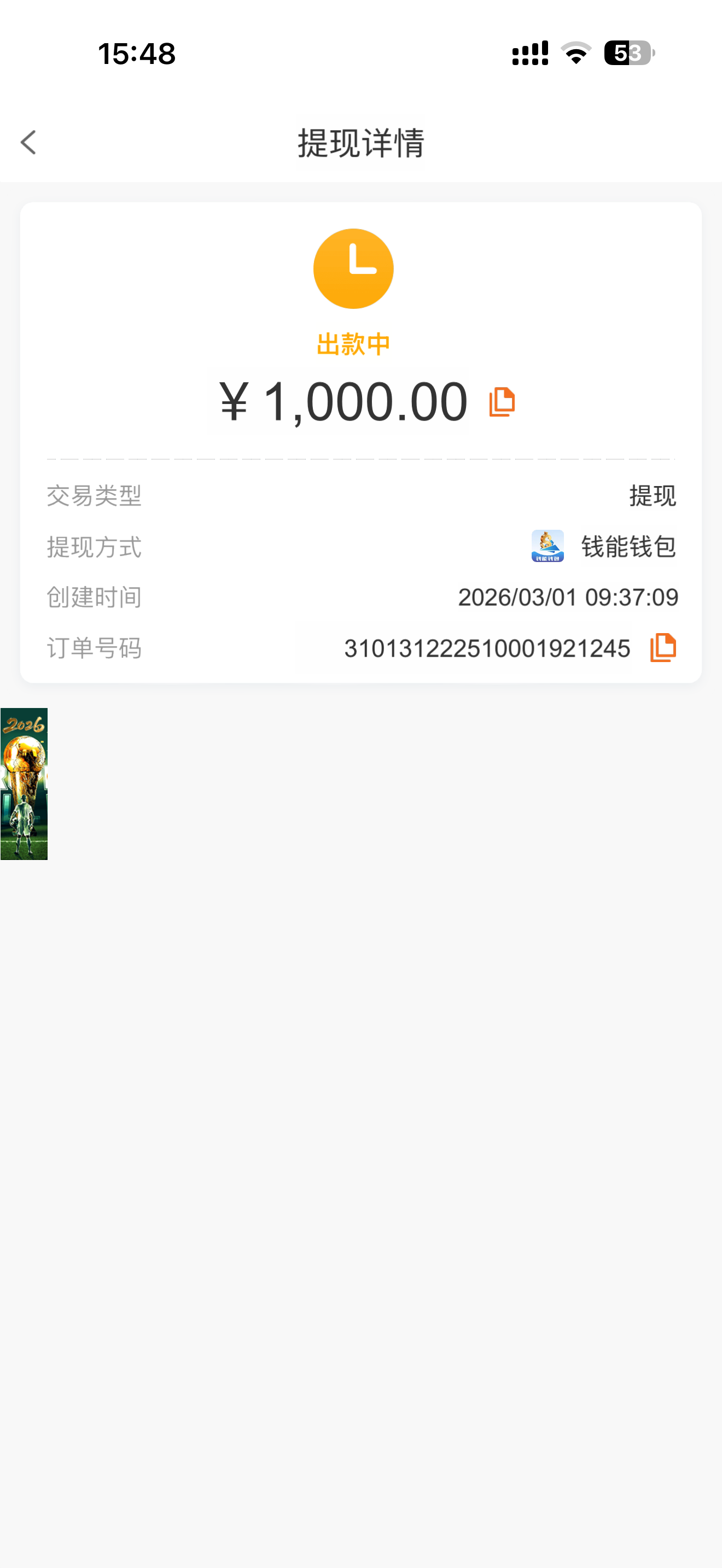Image resolution: width=722 pixels, height=1568 pixels.
Task: Select the duplicate-pages copy icon beside the amount
Action: [x=502, y=401]
